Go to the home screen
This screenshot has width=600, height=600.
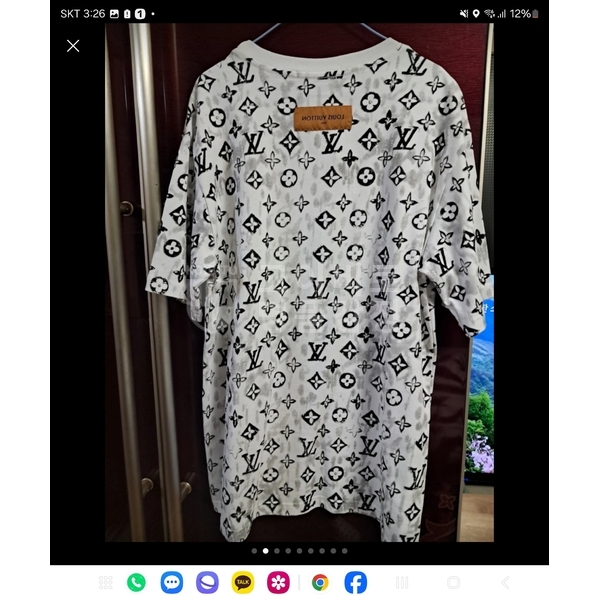453,582
